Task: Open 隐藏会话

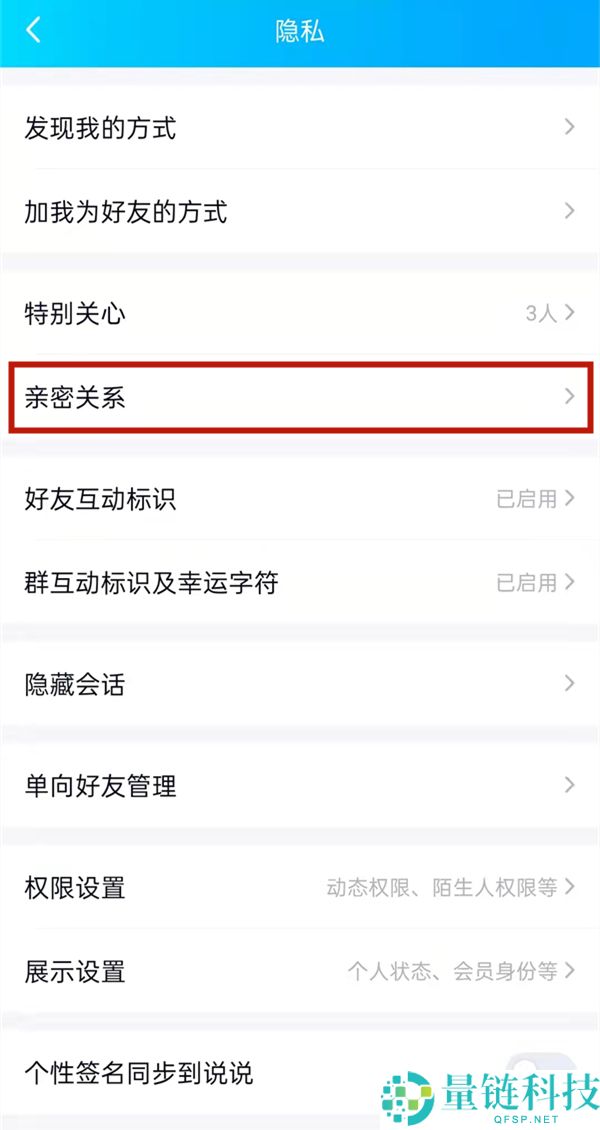Action: pyautogui.click(x=300, y=685)
